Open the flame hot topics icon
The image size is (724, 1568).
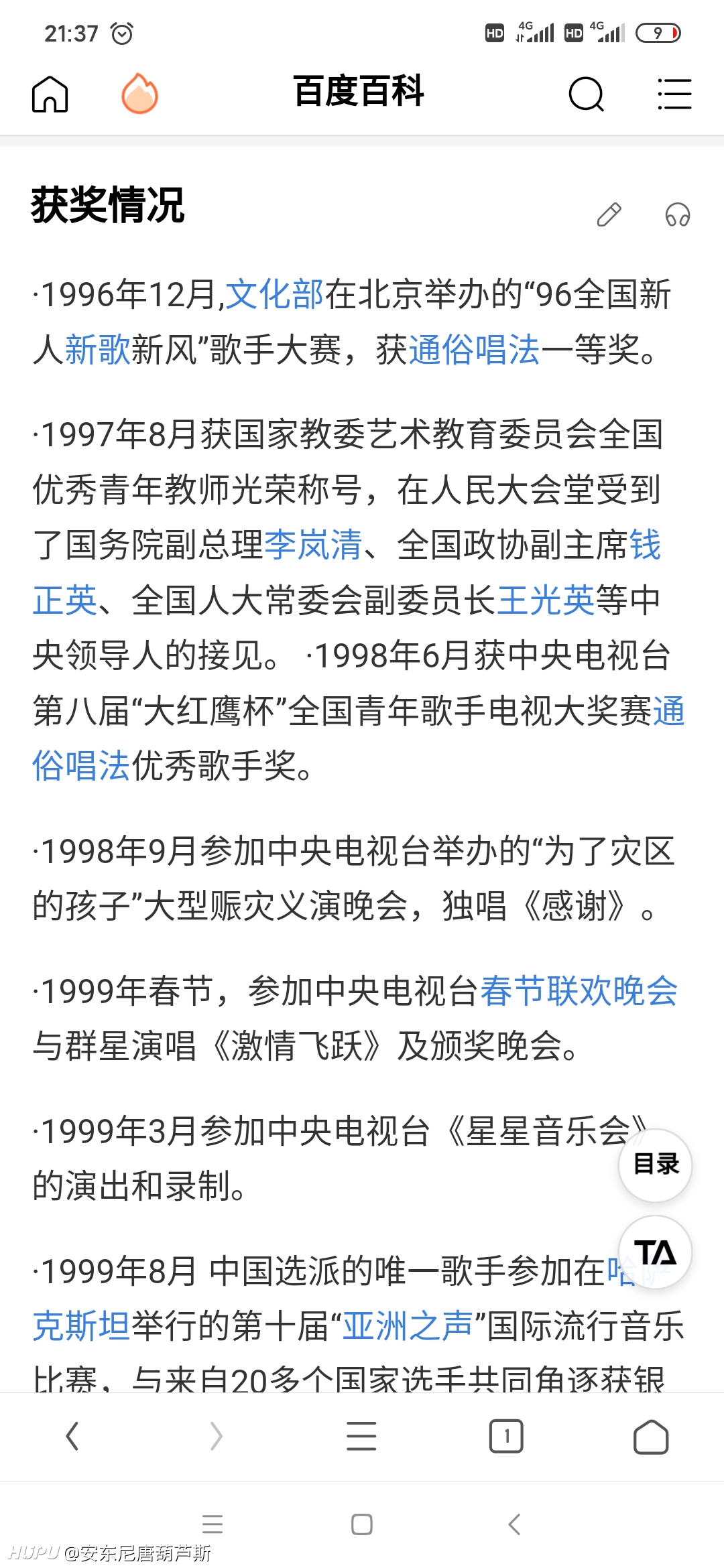[x=139, y=93]
